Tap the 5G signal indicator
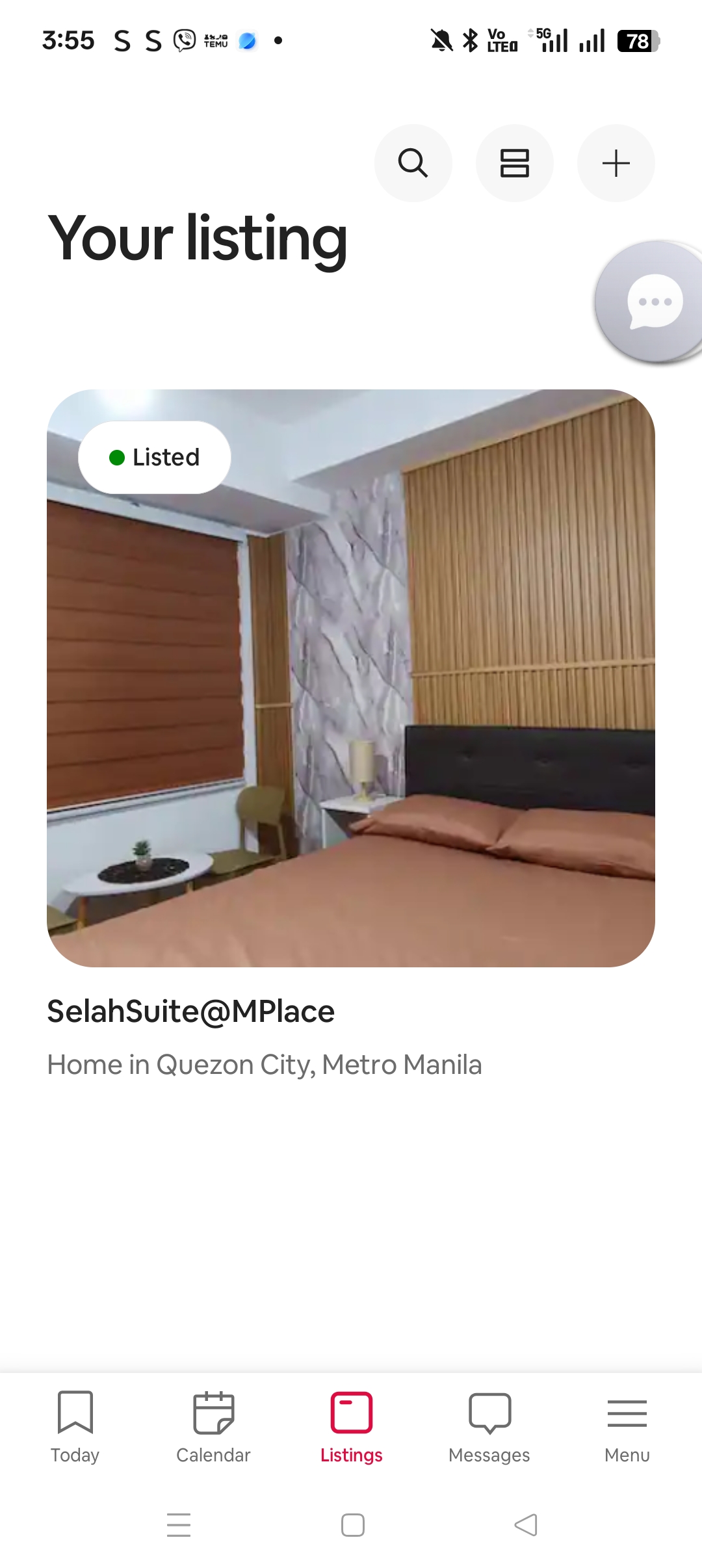 pos(549,40)
